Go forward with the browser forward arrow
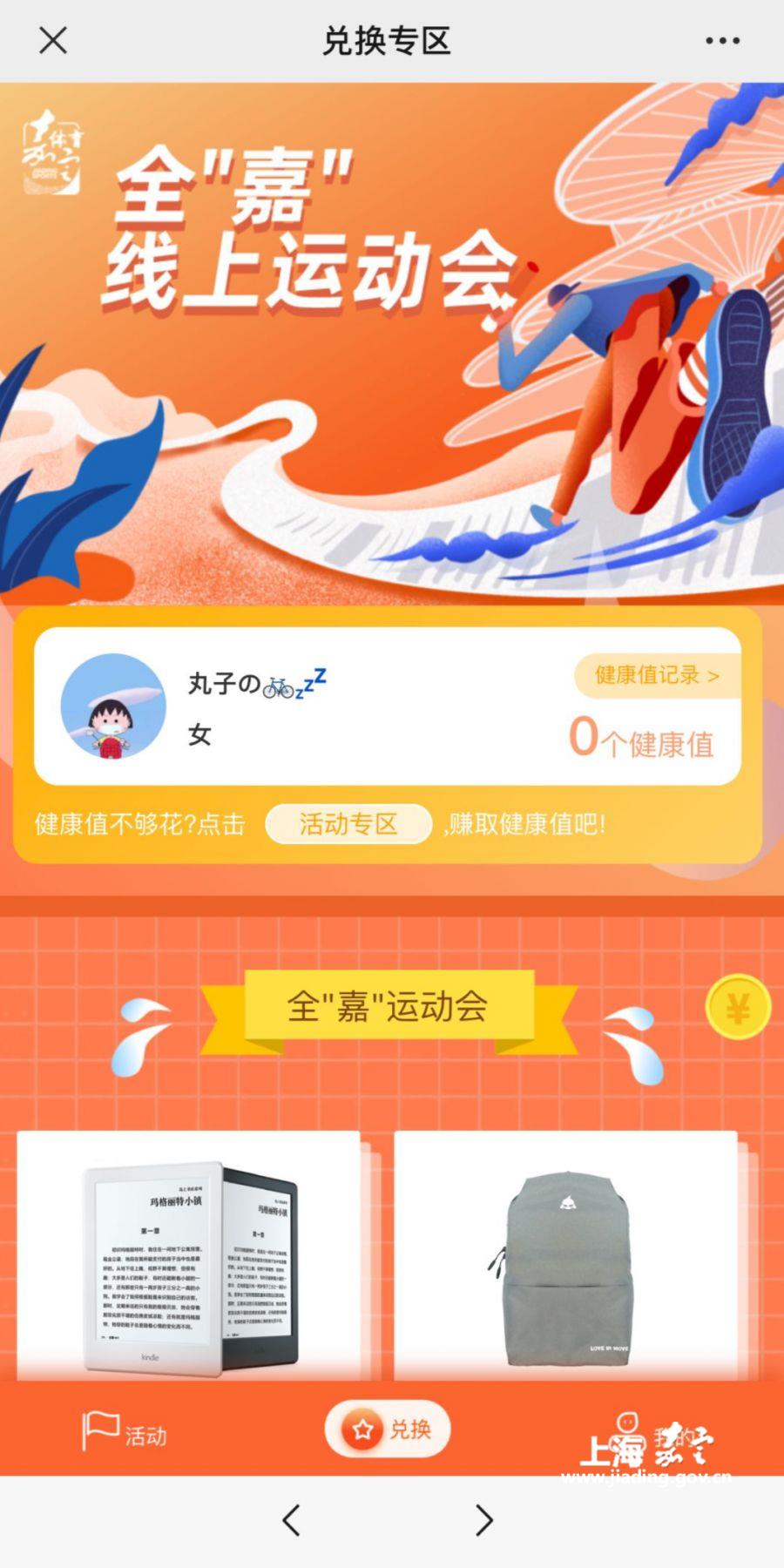Screen dimensions: 784x1568 484,1520
